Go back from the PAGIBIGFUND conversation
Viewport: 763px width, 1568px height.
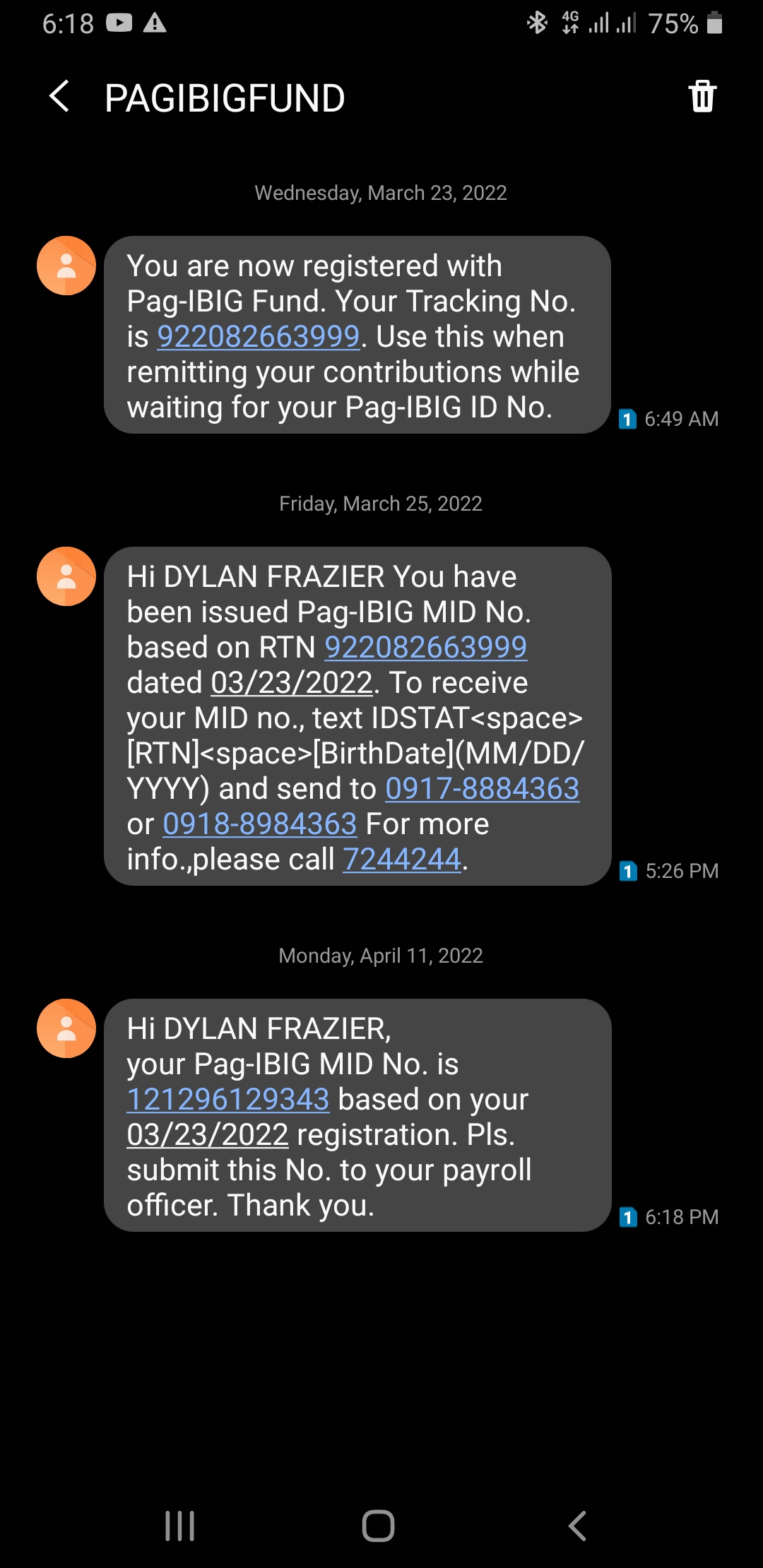click(60, 97)
